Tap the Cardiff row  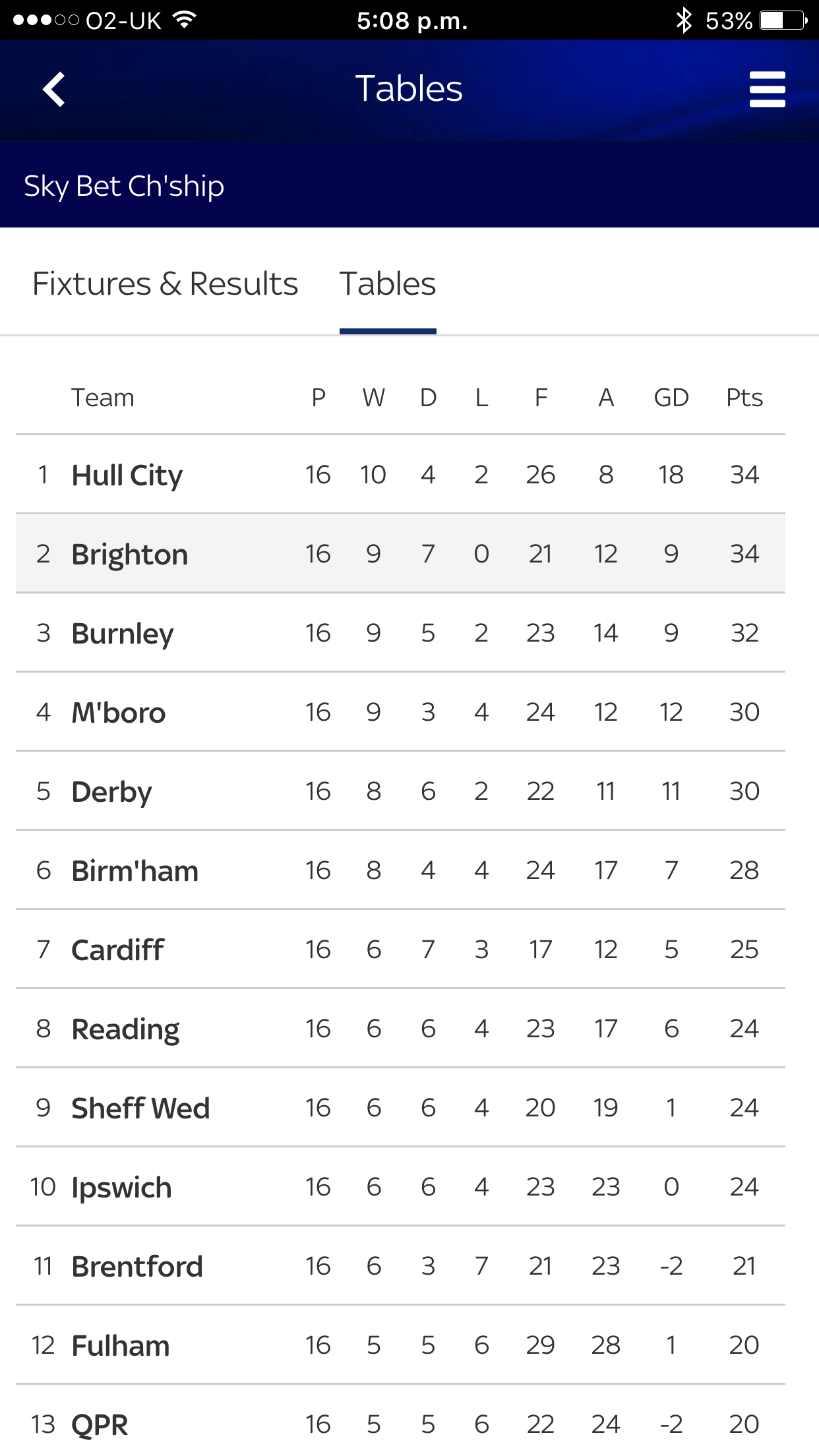coord(400,949)
